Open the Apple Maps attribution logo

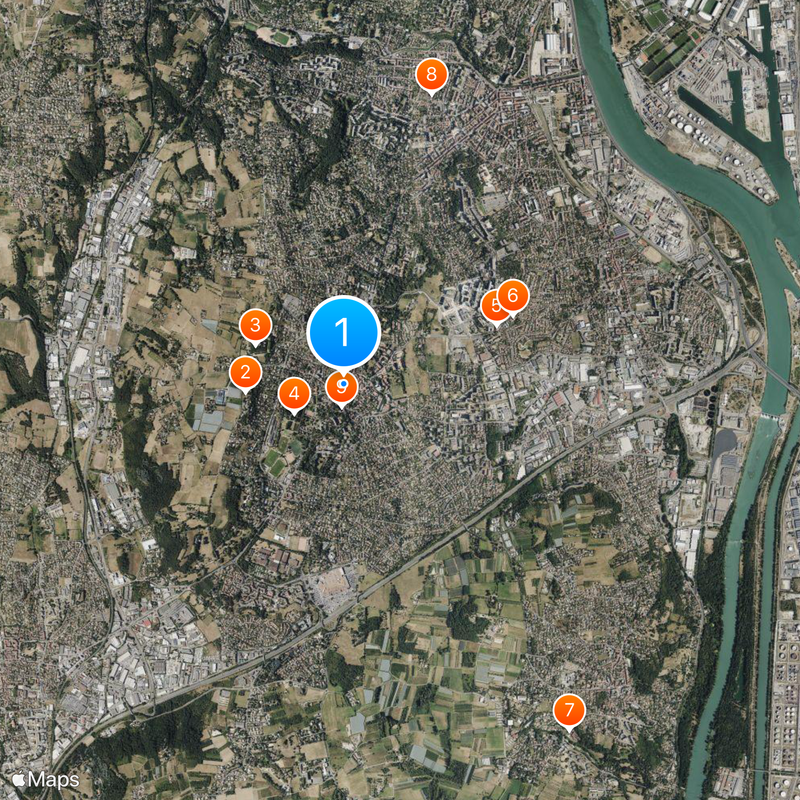click(46, 779)
